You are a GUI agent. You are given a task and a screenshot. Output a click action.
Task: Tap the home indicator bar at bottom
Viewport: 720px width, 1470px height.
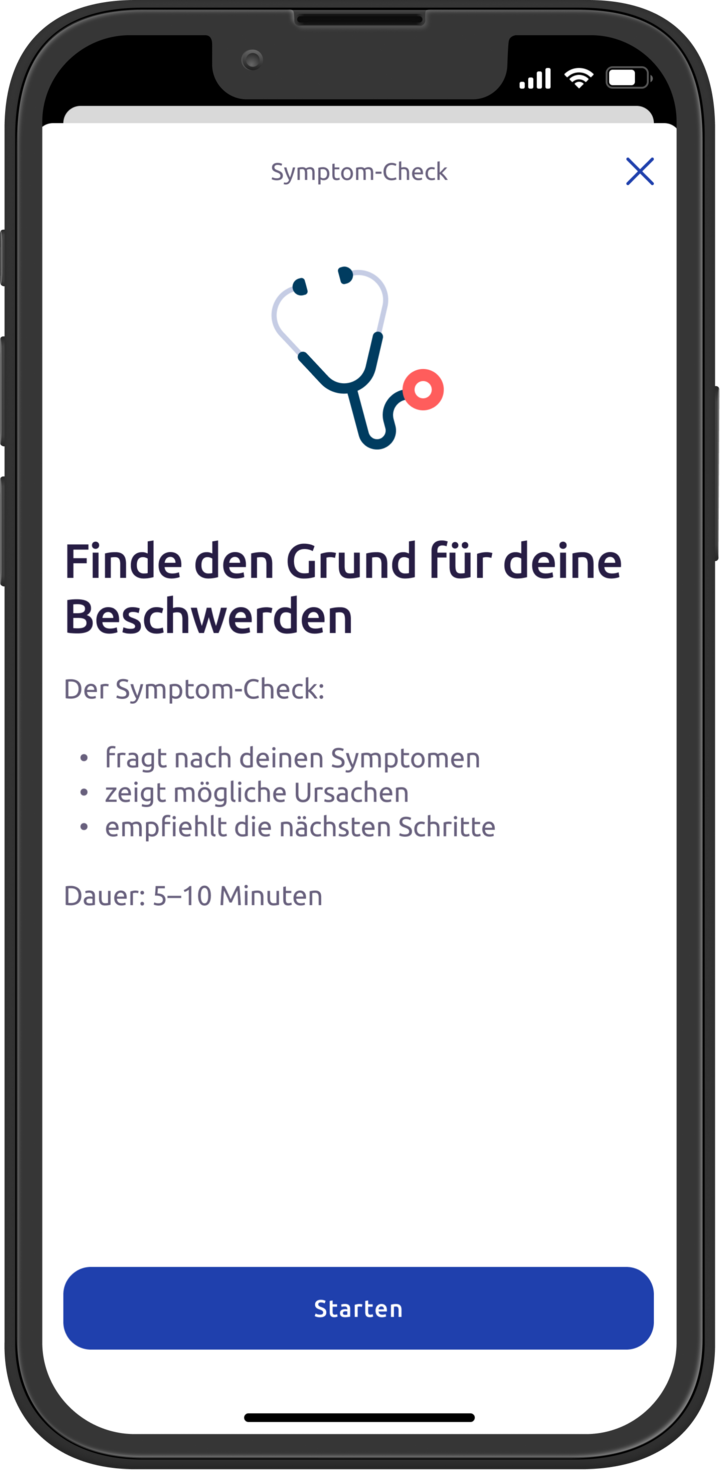pos(360,1415)
